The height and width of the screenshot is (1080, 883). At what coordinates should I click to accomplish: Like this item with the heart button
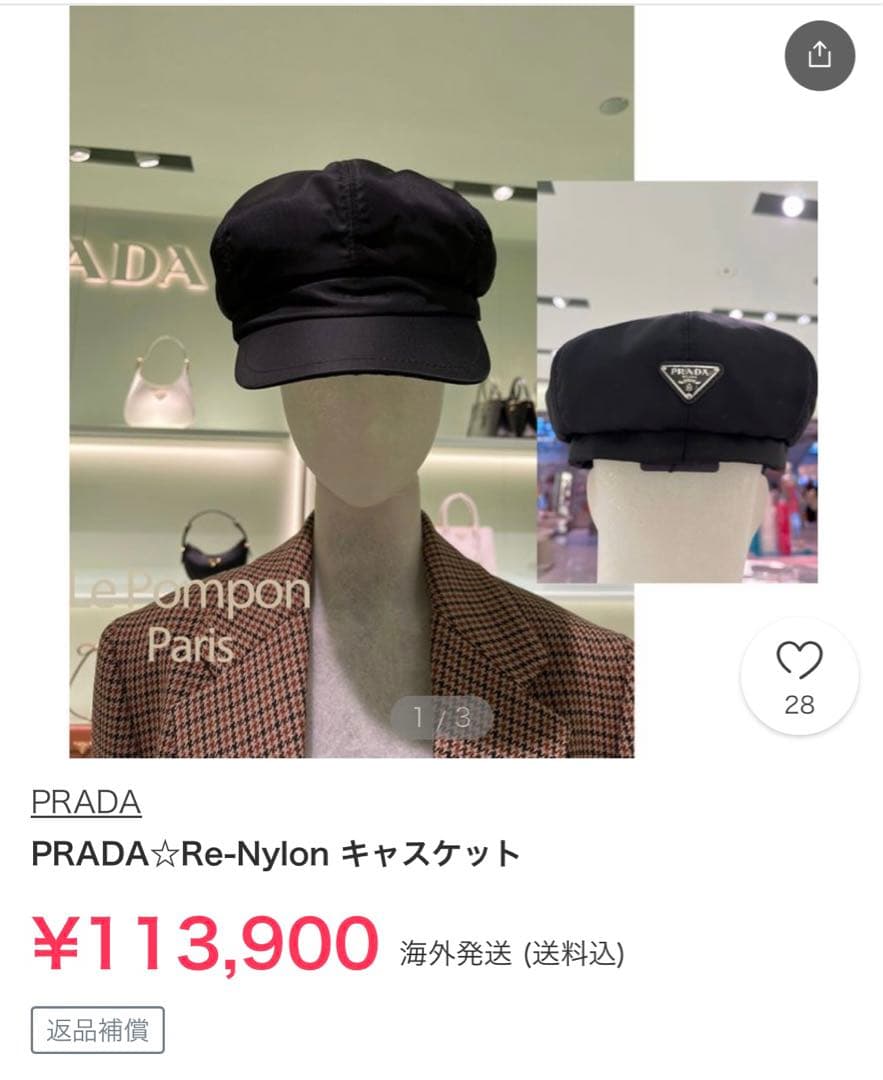coord(799,662)
